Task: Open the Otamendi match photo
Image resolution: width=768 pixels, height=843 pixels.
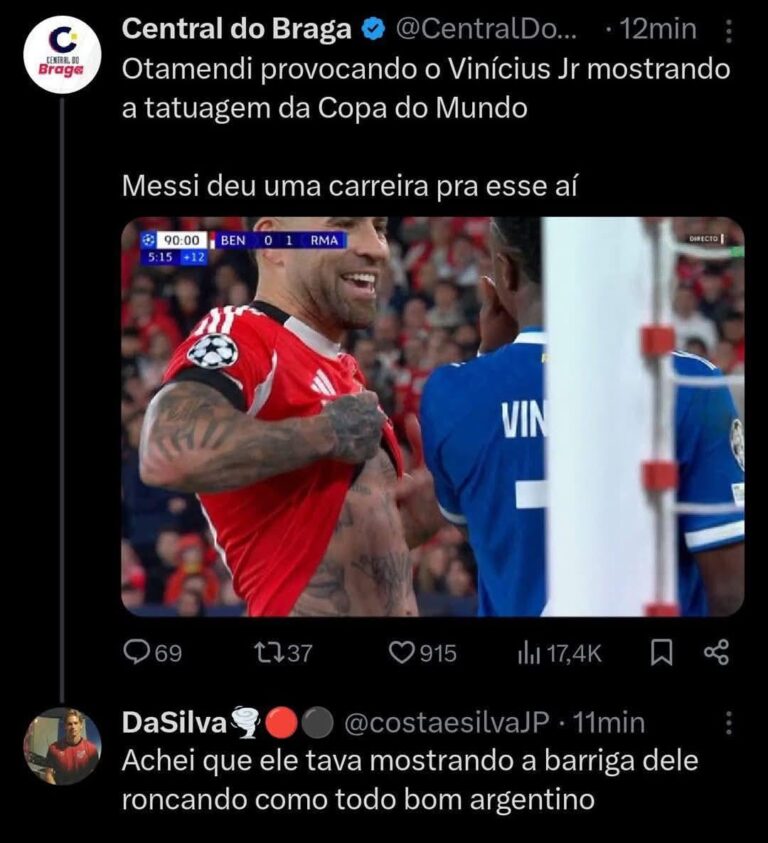Action: pyautogui.click(x=432, y=416)
